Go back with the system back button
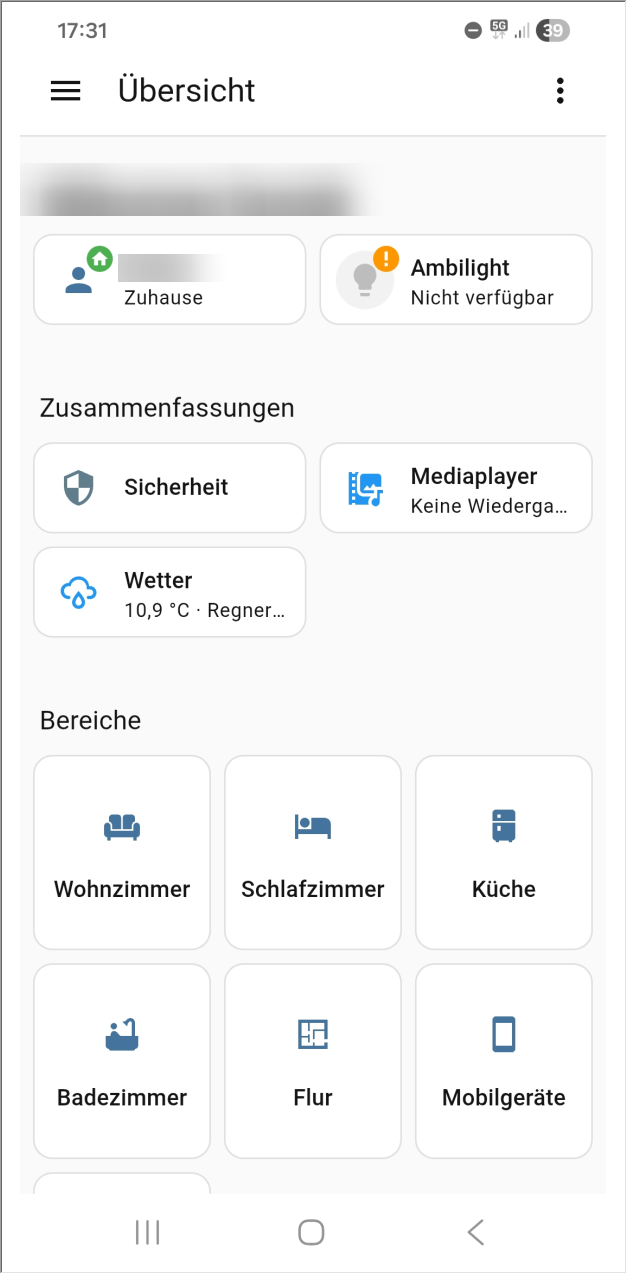This screenshot has width=627, height=1274. tap(476, 1232)
